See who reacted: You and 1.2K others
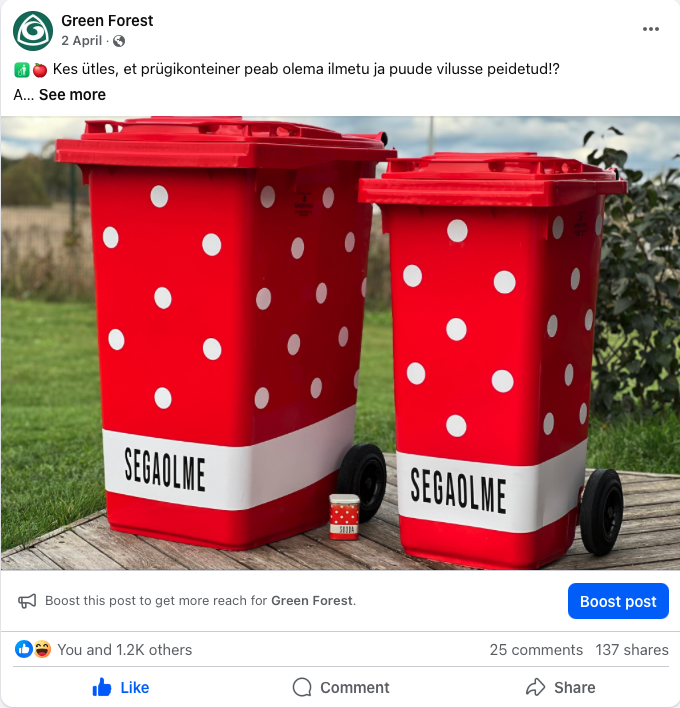The width and height of the screenshot is (680, 708). pos(124,650)
